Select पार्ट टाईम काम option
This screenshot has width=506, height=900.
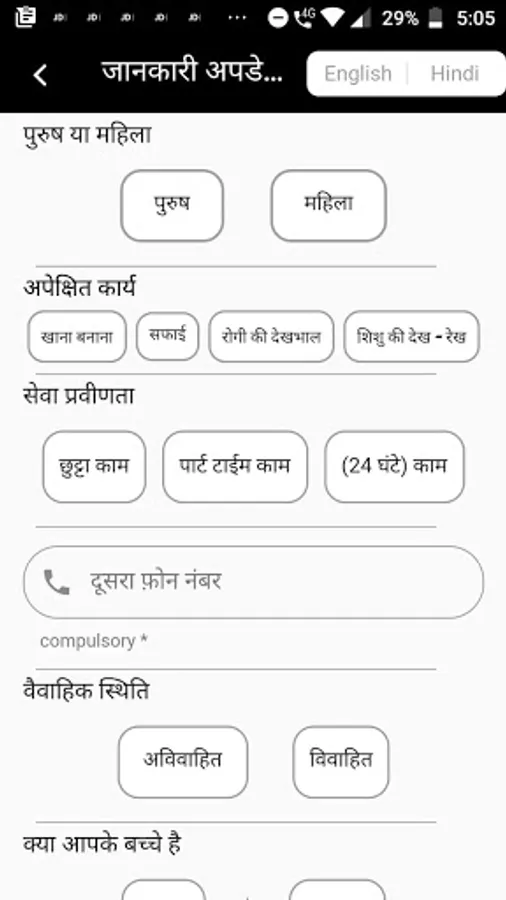235,467
